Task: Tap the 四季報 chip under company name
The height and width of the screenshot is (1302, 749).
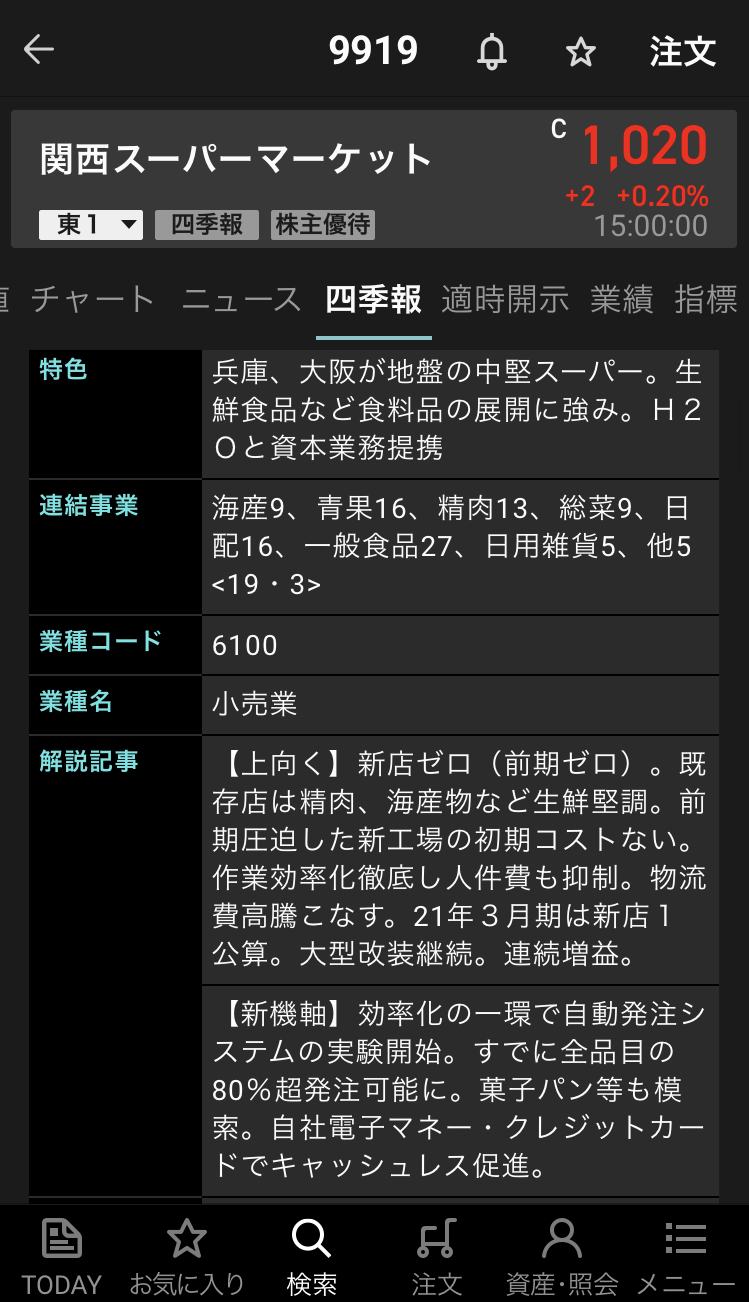Action: (x=207, y=225)
